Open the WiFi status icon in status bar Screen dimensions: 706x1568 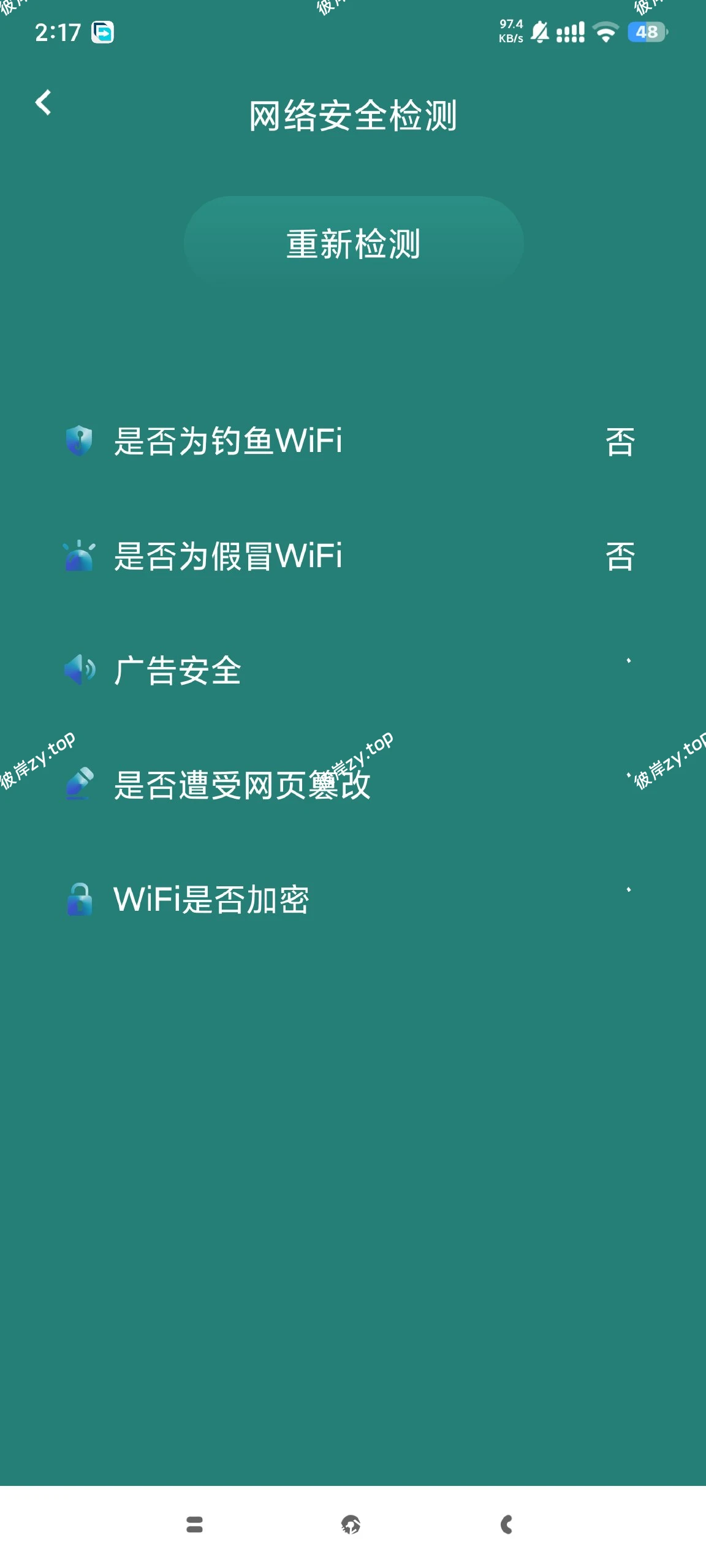pos(604,34)
